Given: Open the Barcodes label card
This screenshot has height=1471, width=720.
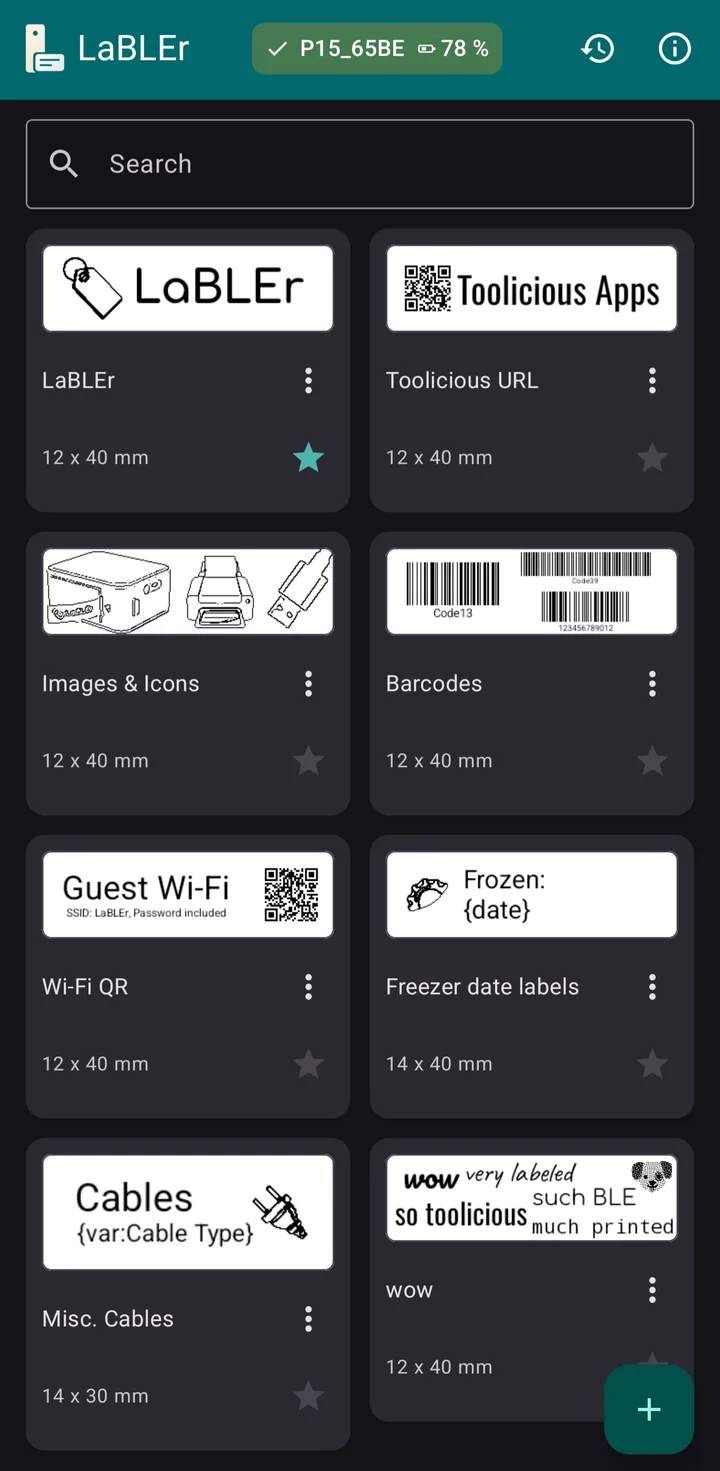Looking at the screenshot, I should 532,673.
